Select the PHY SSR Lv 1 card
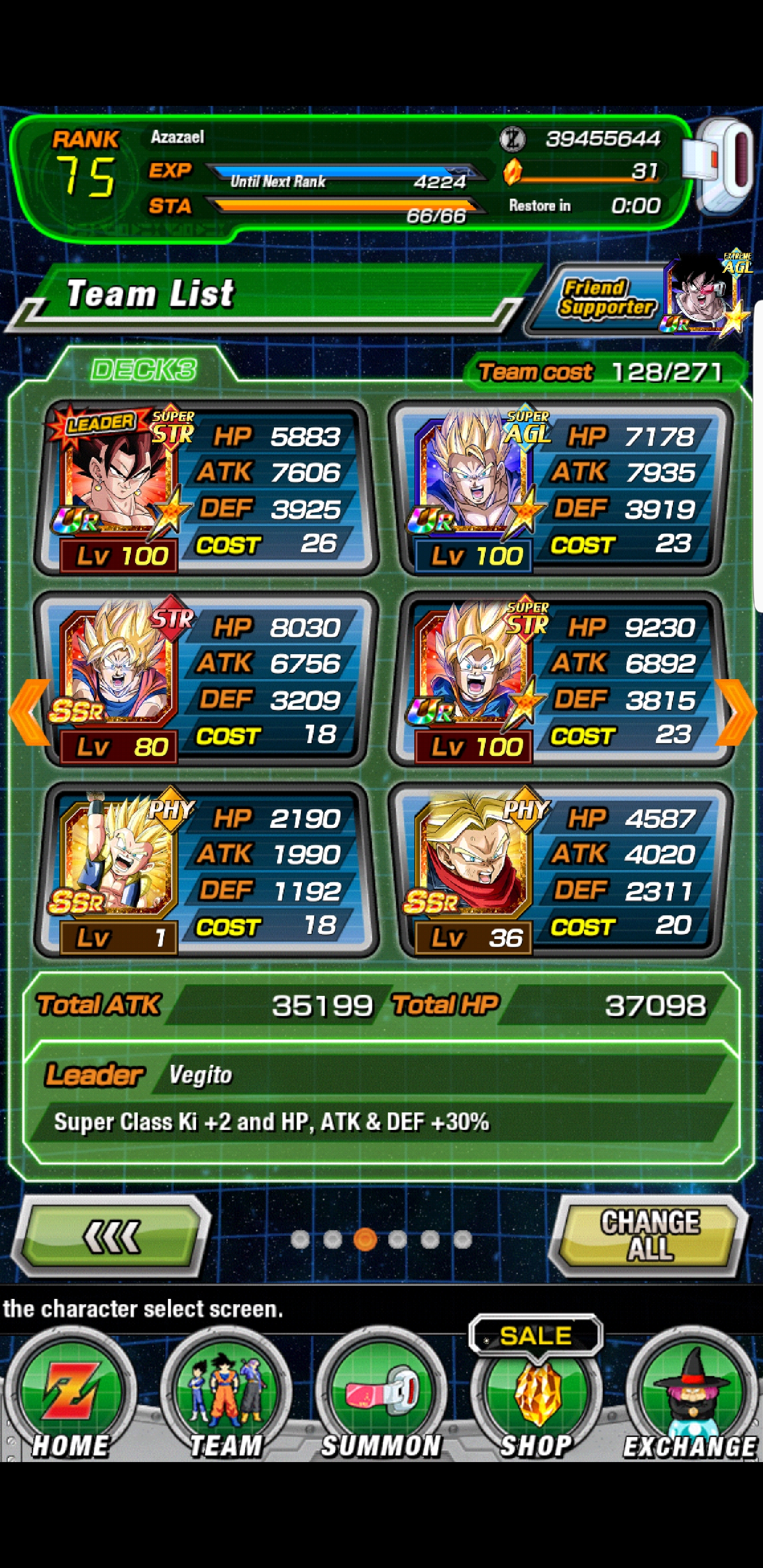Image resolution: width=763 pixels, height=1568 pixels. click(x=206, y=869)
